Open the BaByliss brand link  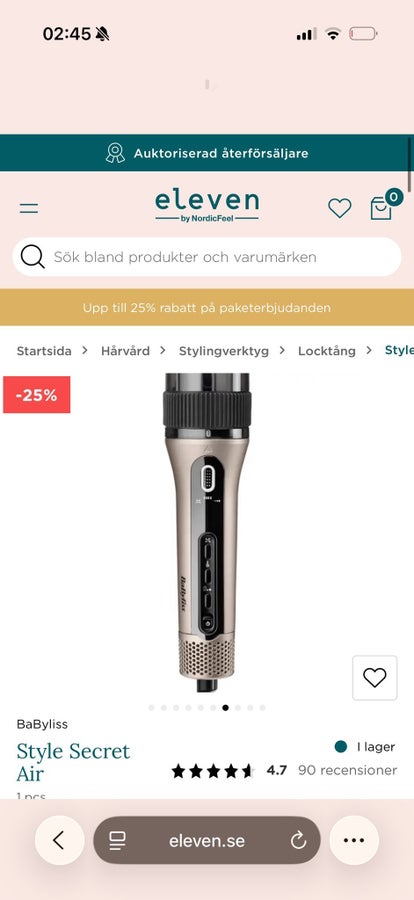42,724
